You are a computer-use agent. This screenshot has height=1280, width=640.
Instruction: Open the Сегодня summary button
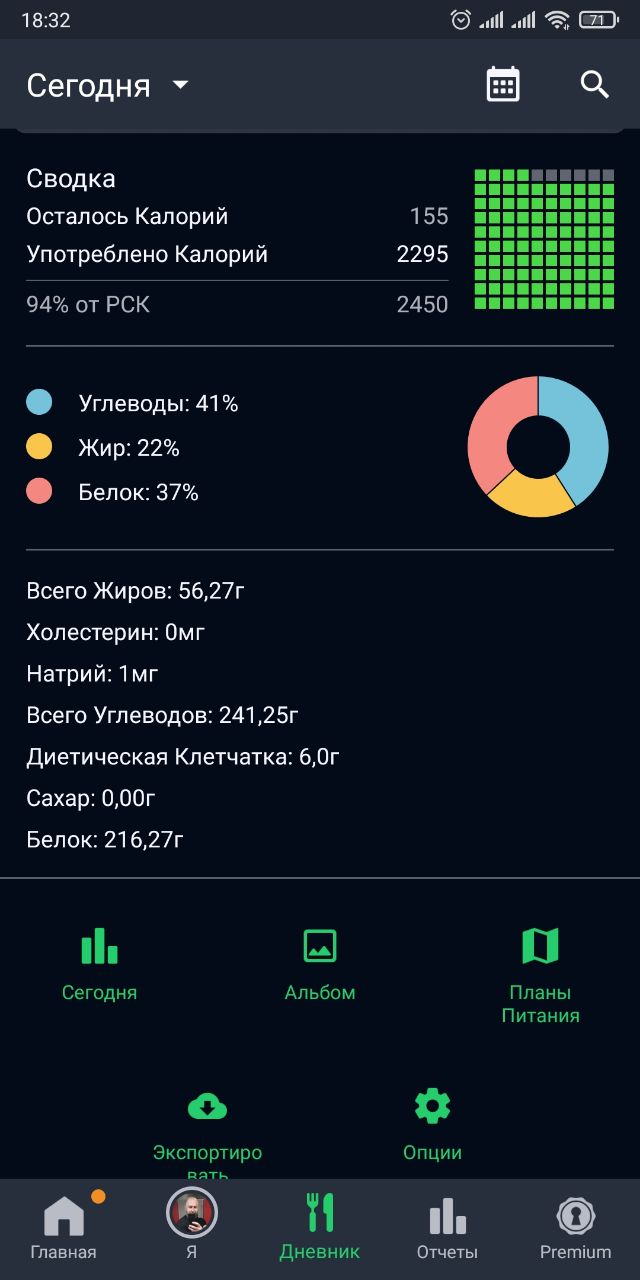[x=99, y=963]
